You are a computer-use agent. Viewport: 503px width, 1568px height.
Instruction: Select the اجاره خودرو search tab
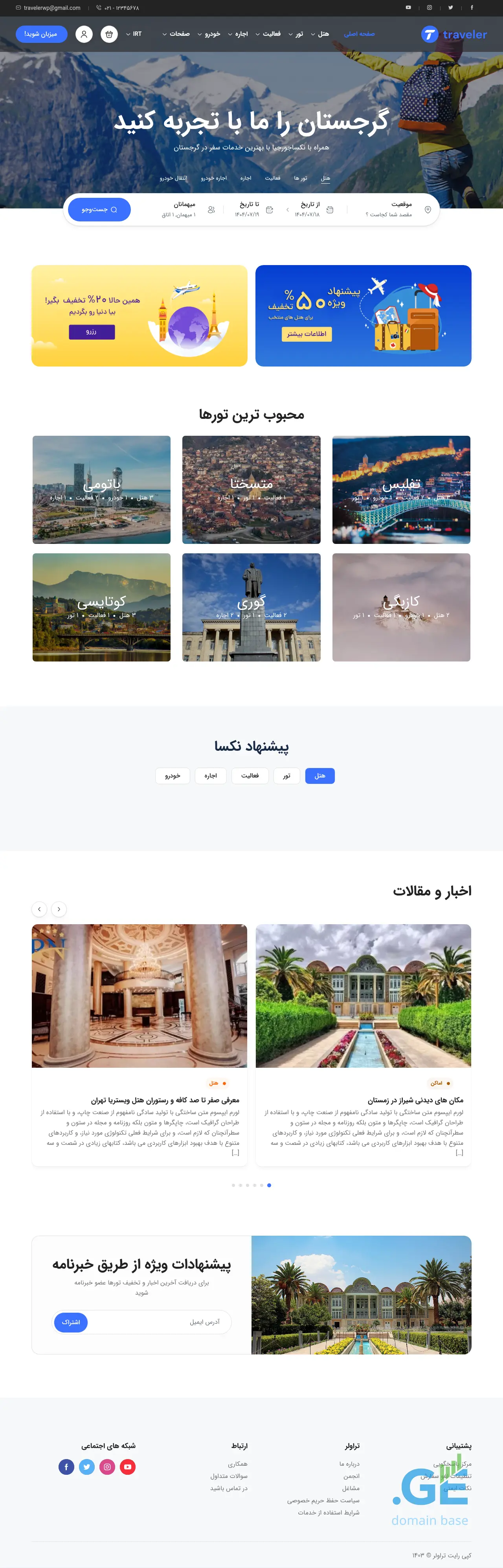[x=213, y=178]
